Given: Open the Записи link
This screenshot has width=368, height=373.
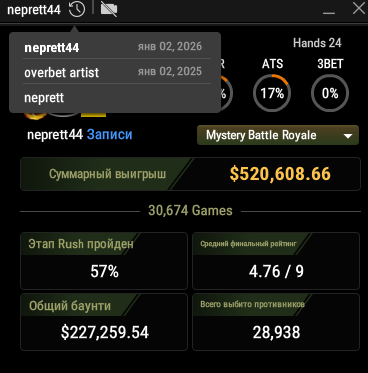Looking at the screenshot, I should pos(110,135).
